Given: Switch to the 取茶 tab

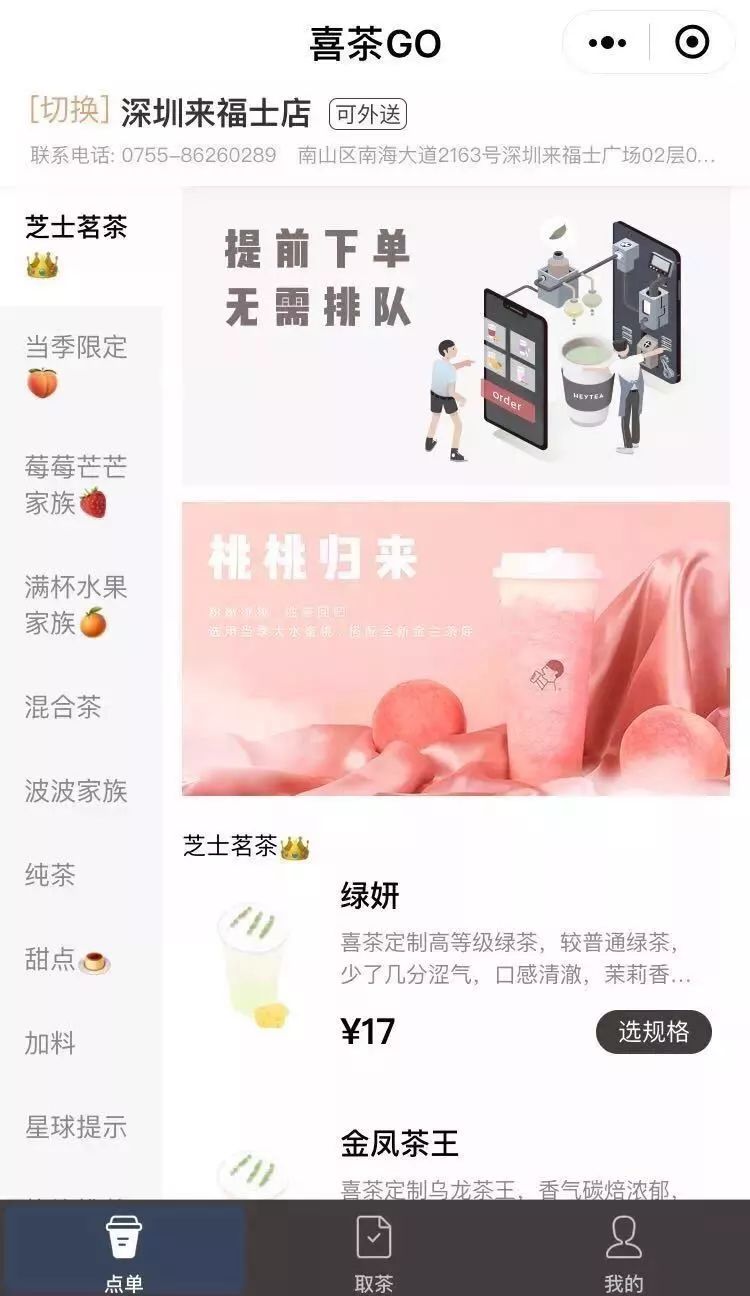Looking at the screenshot, I should pos(374,1249).
